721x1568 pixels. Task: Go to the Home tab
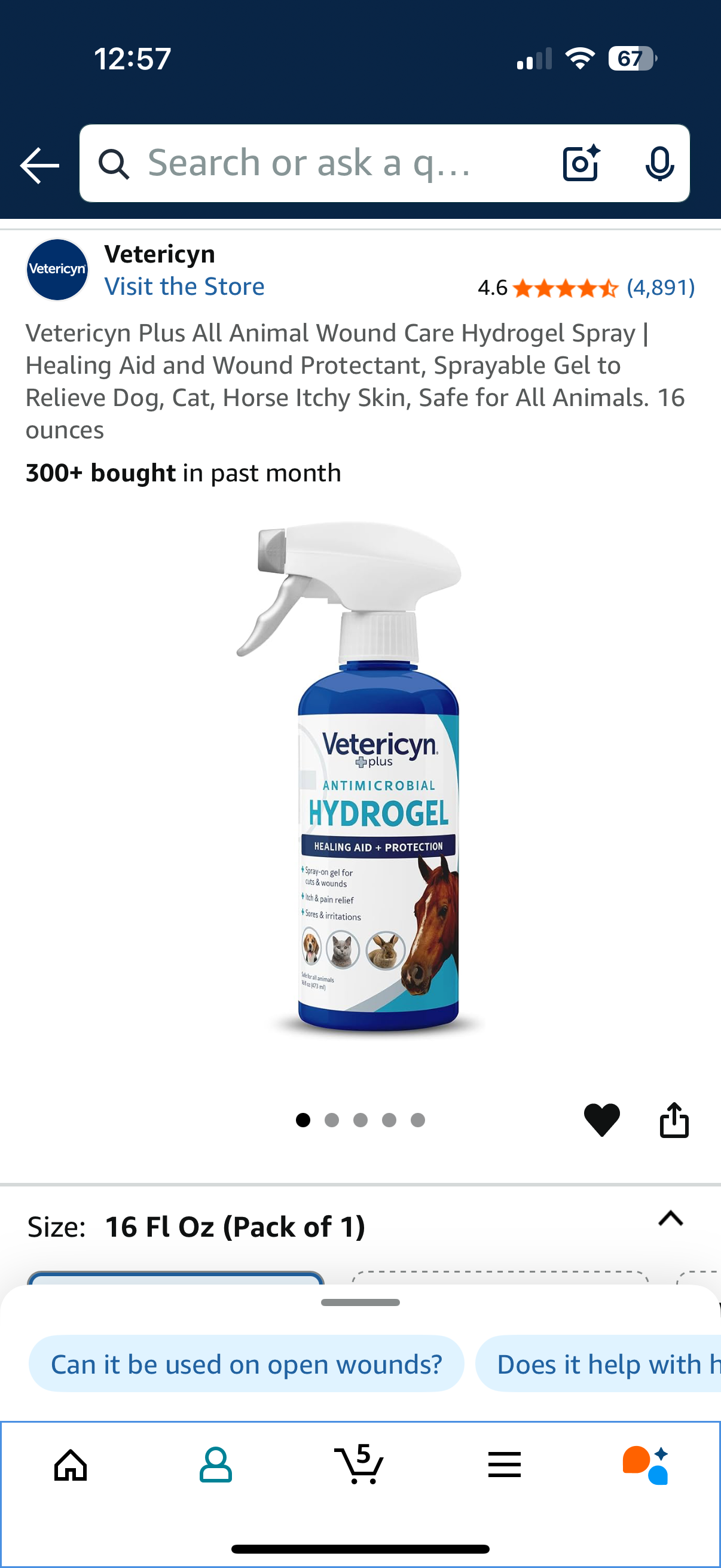(x=71, y=1465)
